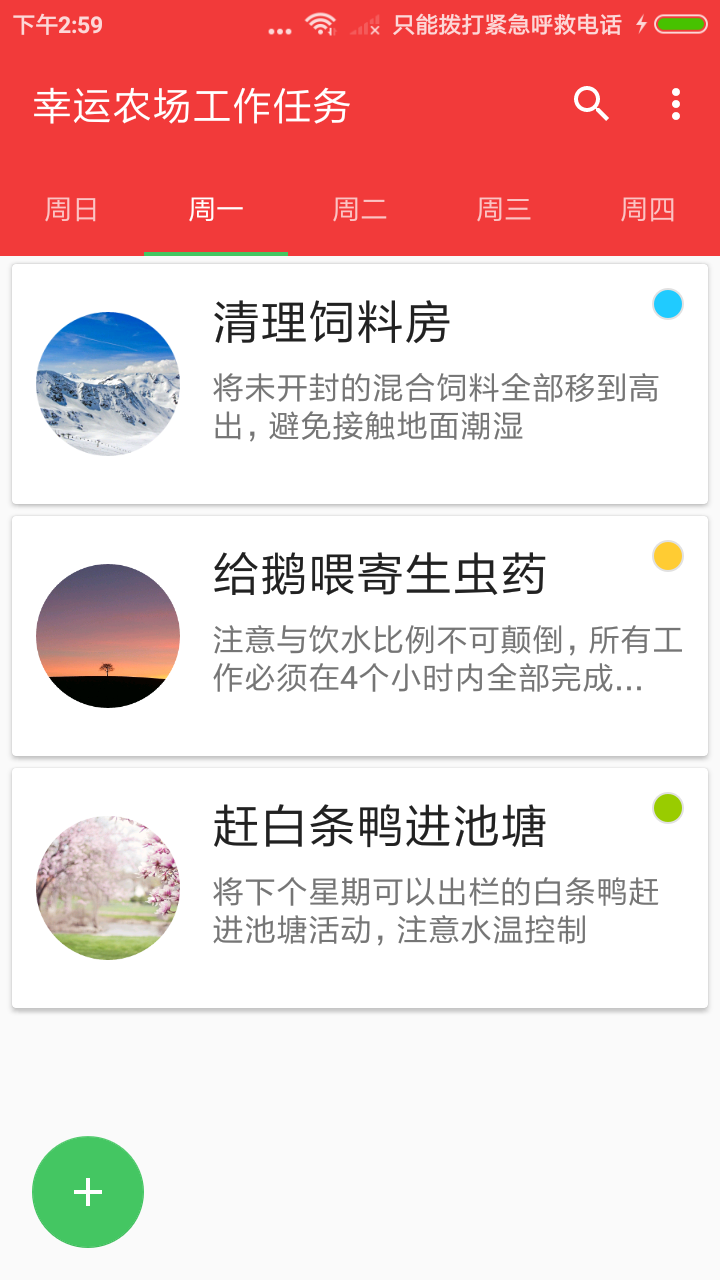720x1280 pixels.
Task: Open the search icon in the toolbar
Action: point(592,104)
